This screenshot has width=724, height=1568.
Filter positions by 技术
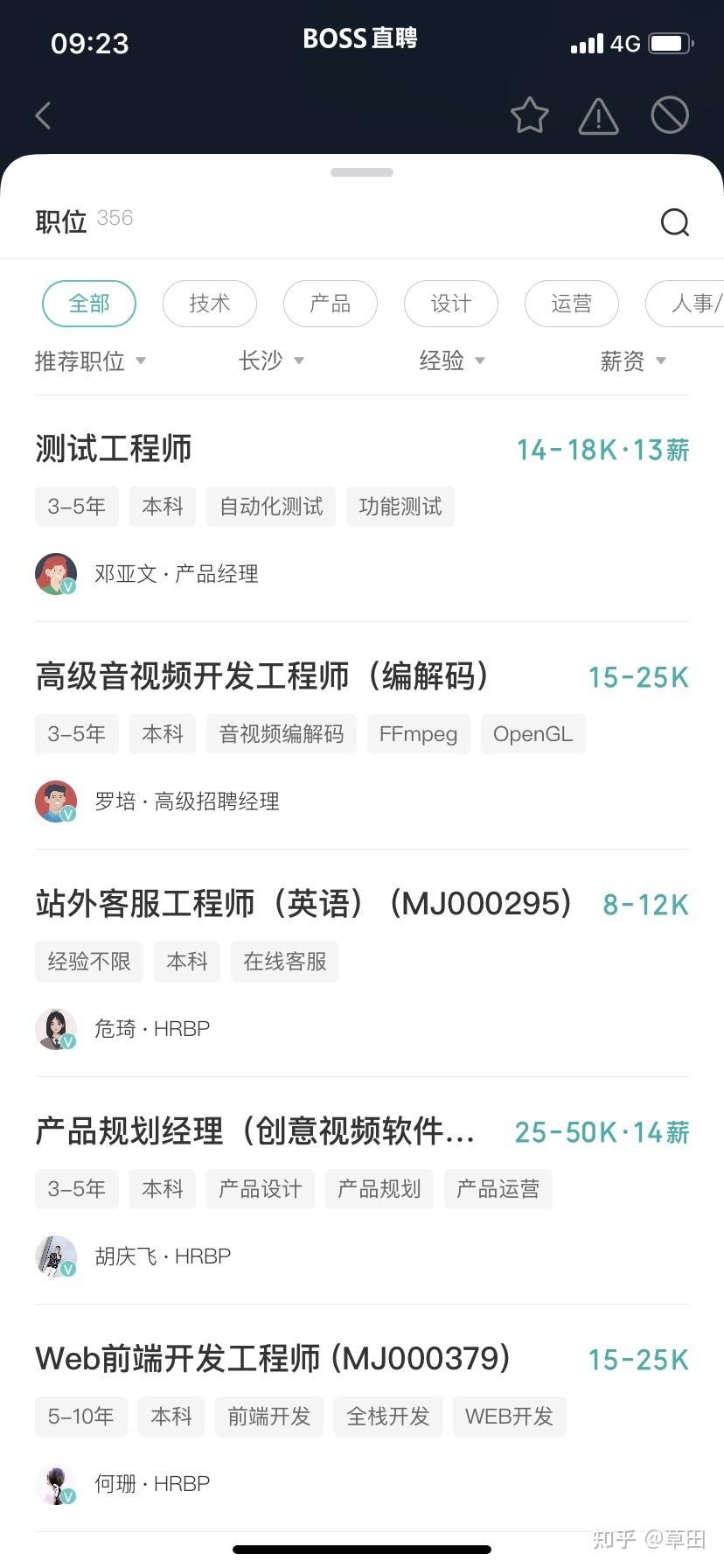point(210,304)
